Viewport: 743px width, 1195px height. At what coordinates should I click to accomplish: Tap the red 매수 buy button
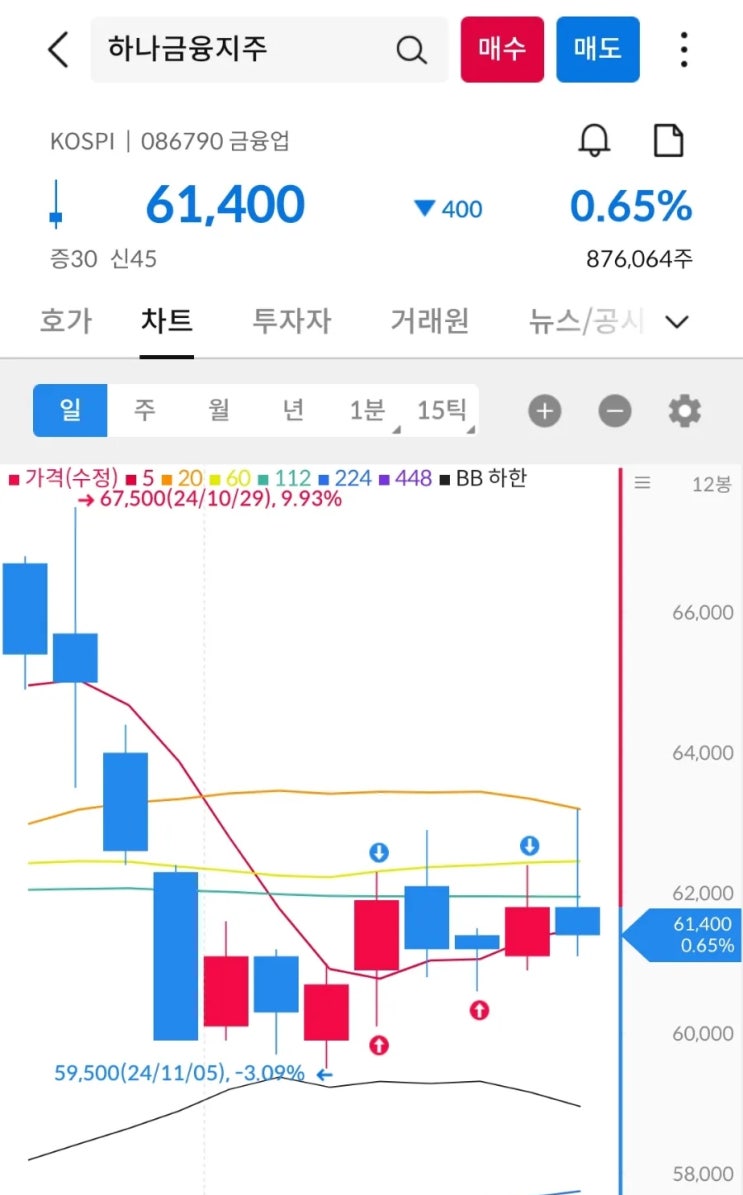pyautogui.click(x=502, y=49)
